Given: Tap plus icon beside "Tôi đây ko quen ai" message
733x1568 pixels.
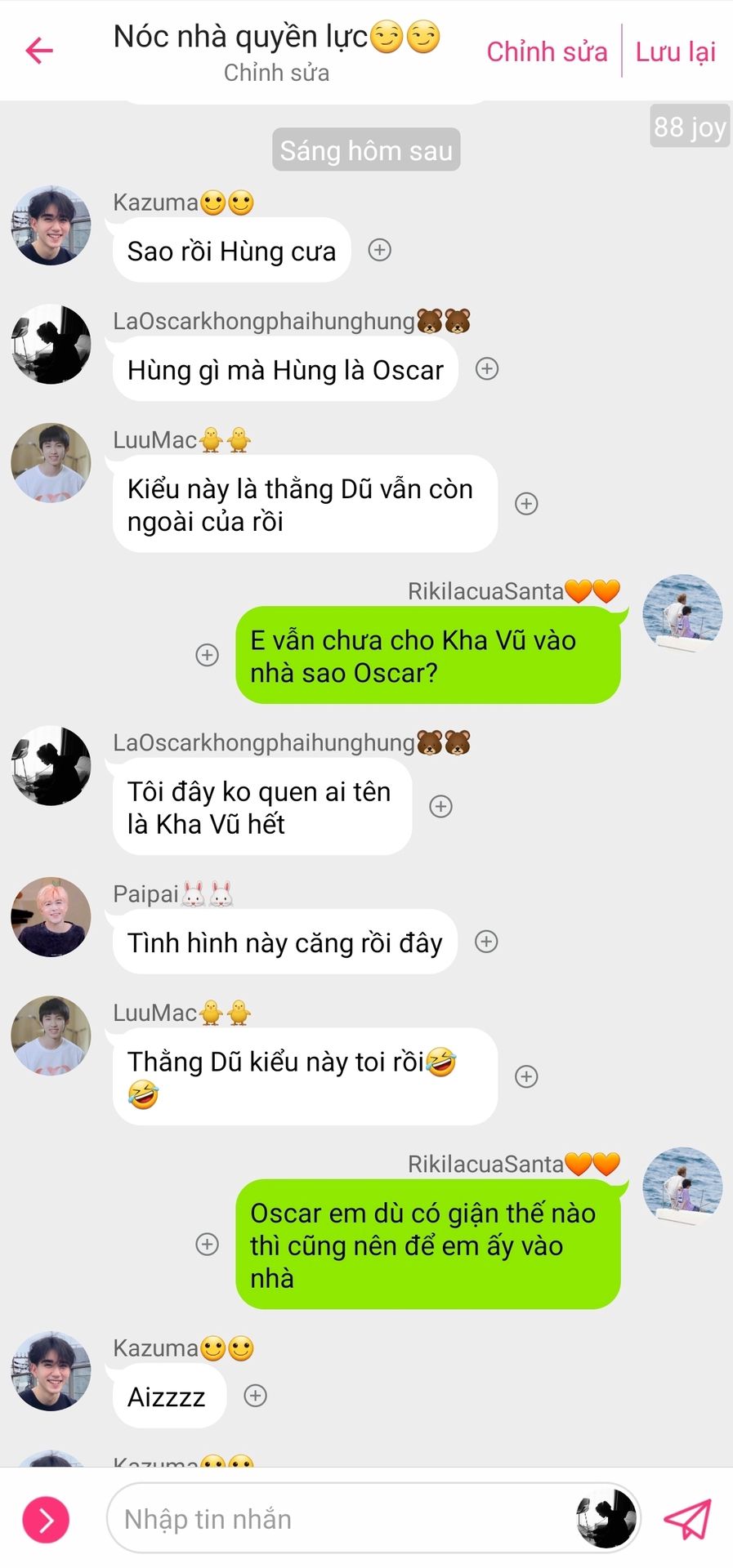Looking at the screenshot, I should [x=440, y=806].
